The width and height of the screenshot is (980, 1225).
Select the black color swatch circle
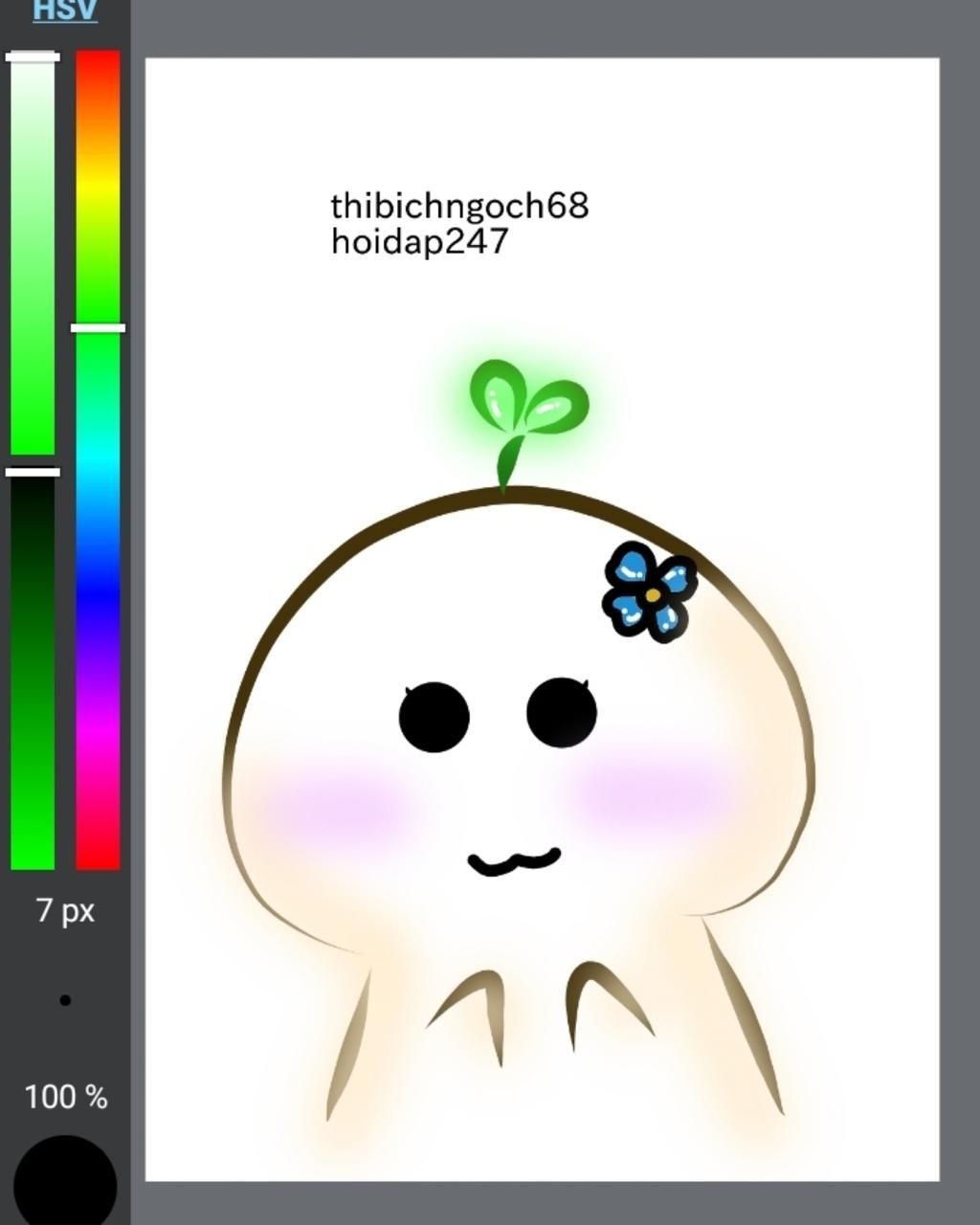click(65, 1183)
